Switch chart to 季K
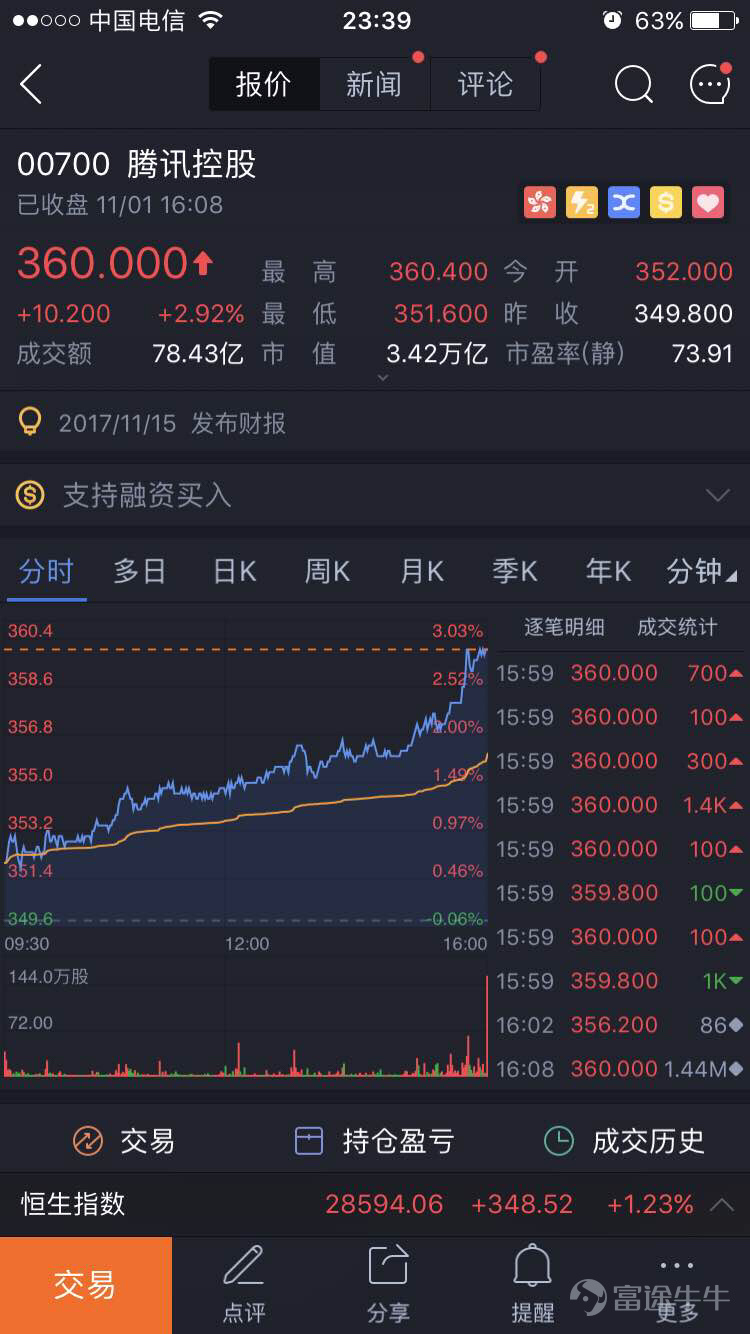Screen dimensions: 750x1334 click(515, 572)
